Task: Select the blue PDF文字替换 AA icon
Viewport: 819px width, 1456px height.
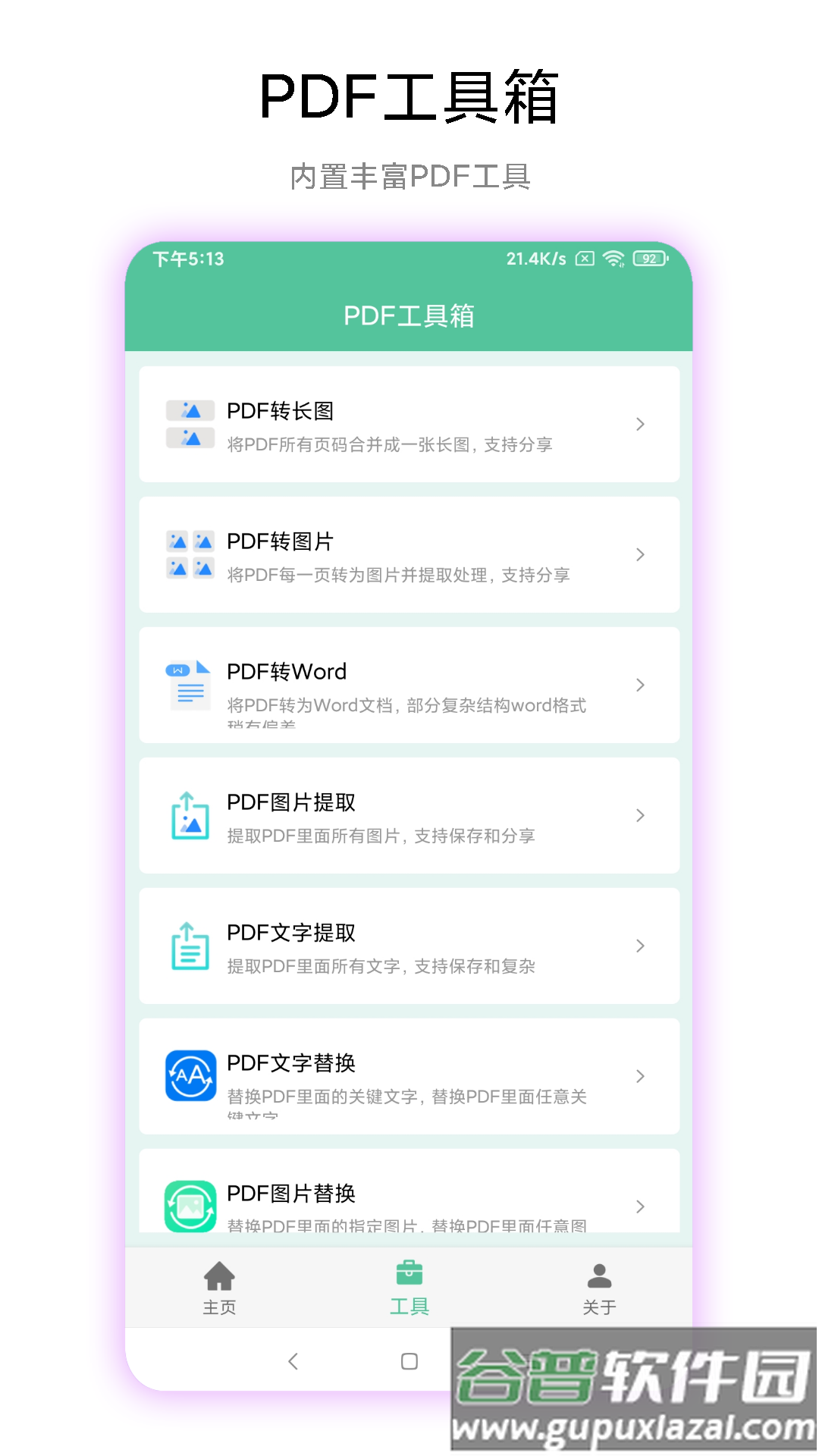Action: [x=190, y=1076]
